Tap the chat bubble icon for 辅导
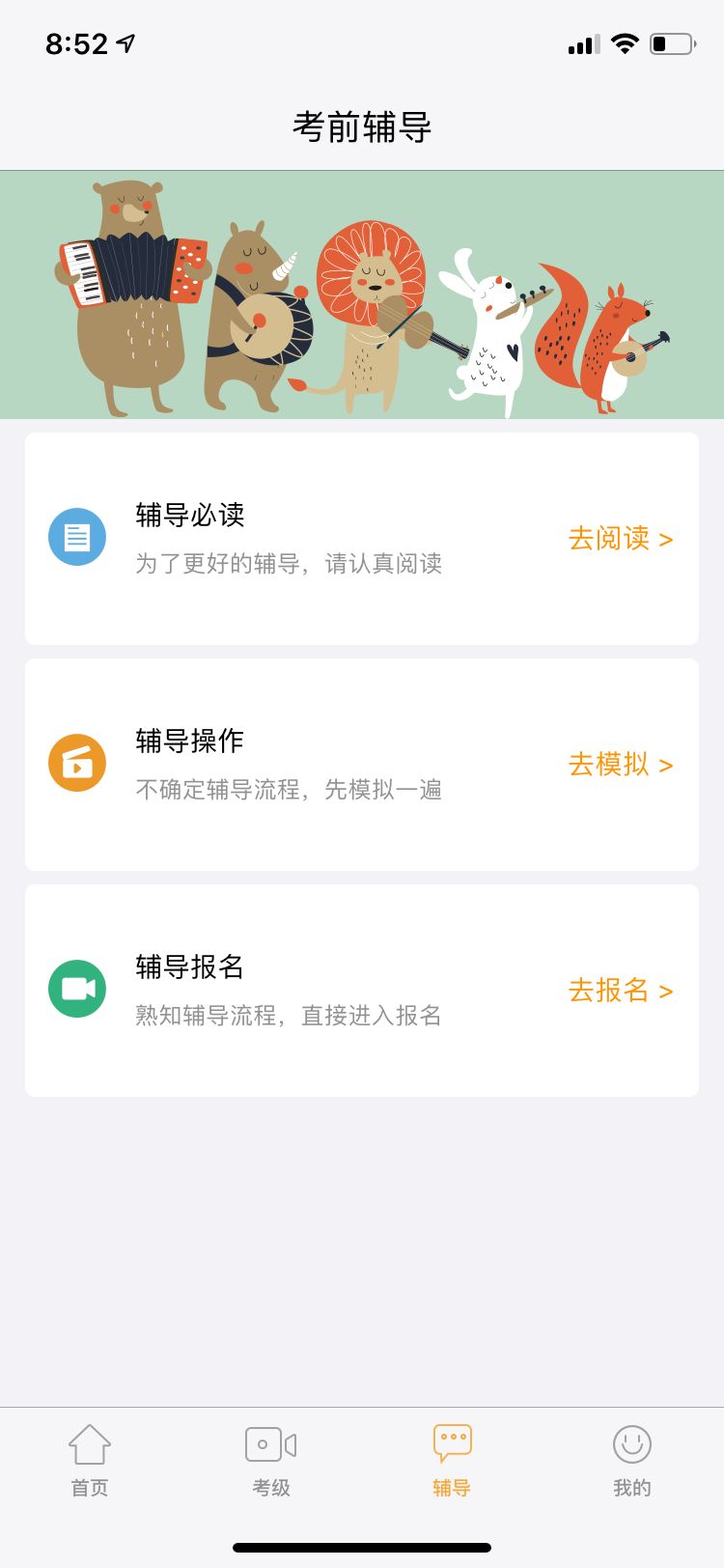The image size is (724, 1568). click(x=451, y=1440)
